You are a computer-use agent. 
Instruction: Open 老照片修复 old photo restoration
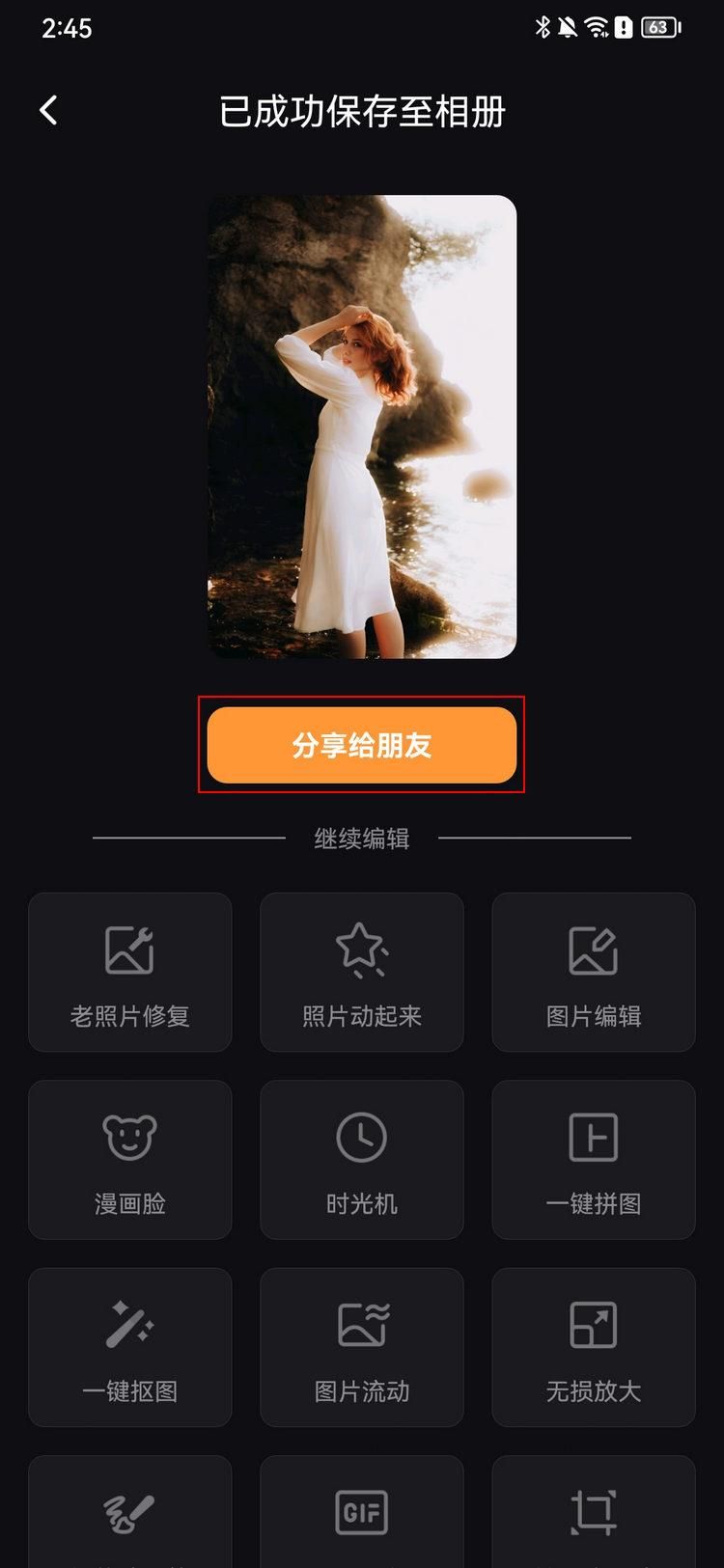point(130,972)
